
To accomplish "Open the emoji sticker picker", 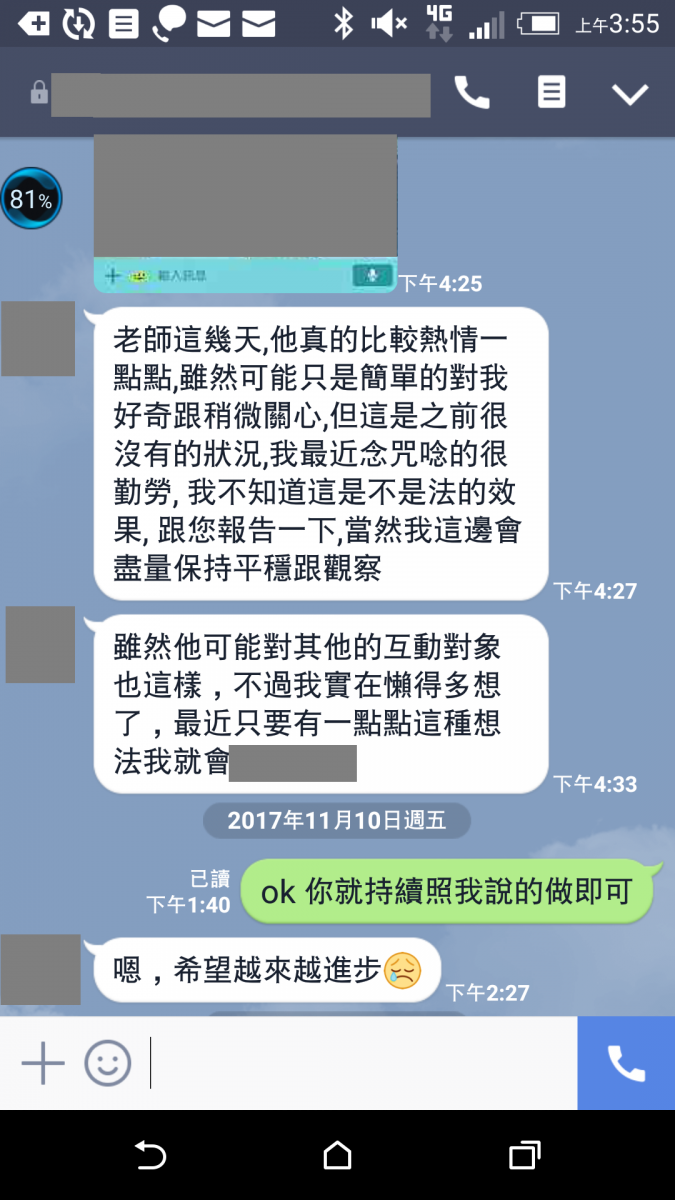I will tap(108, 1063).
